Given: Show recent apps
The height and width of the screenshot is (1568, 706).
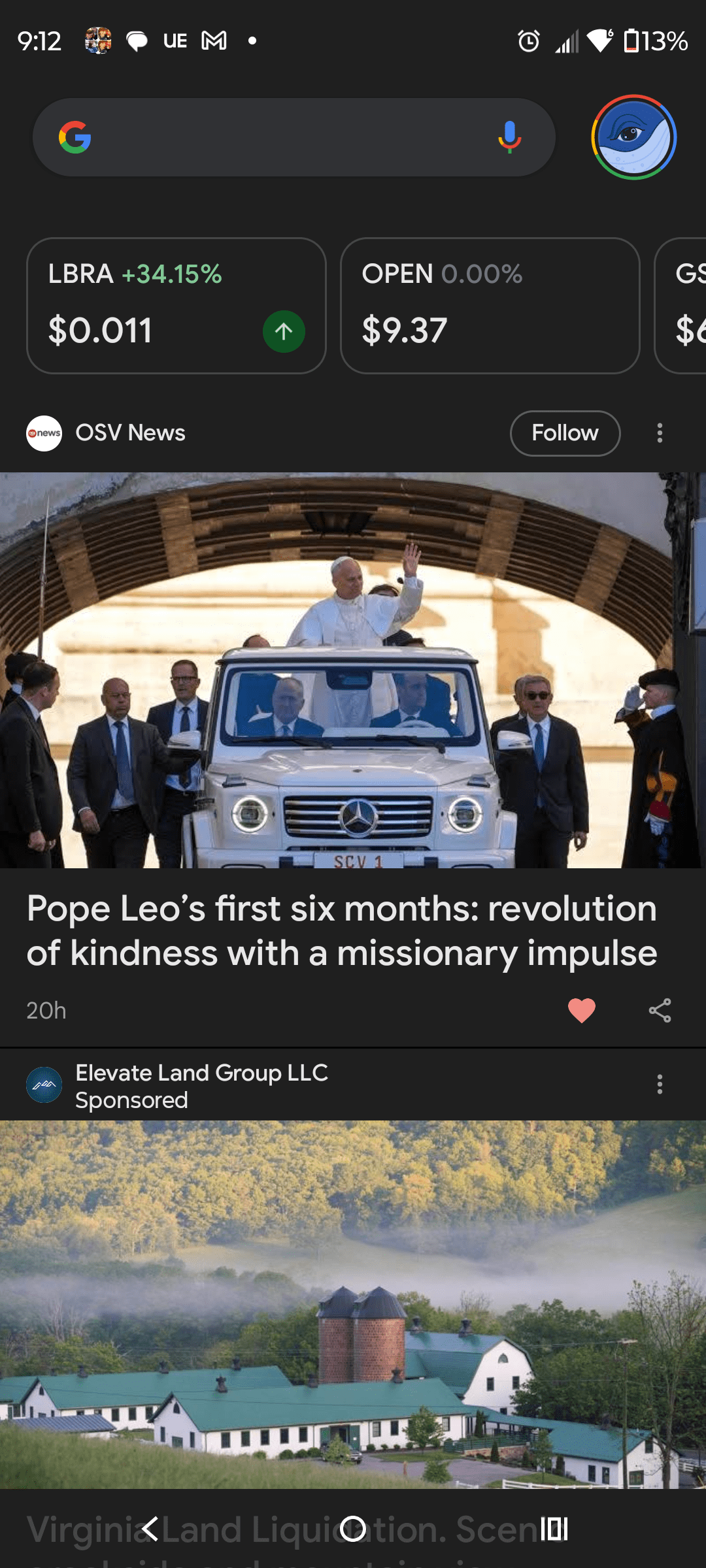Looking at the screenshot, I should coord(554,1529).
